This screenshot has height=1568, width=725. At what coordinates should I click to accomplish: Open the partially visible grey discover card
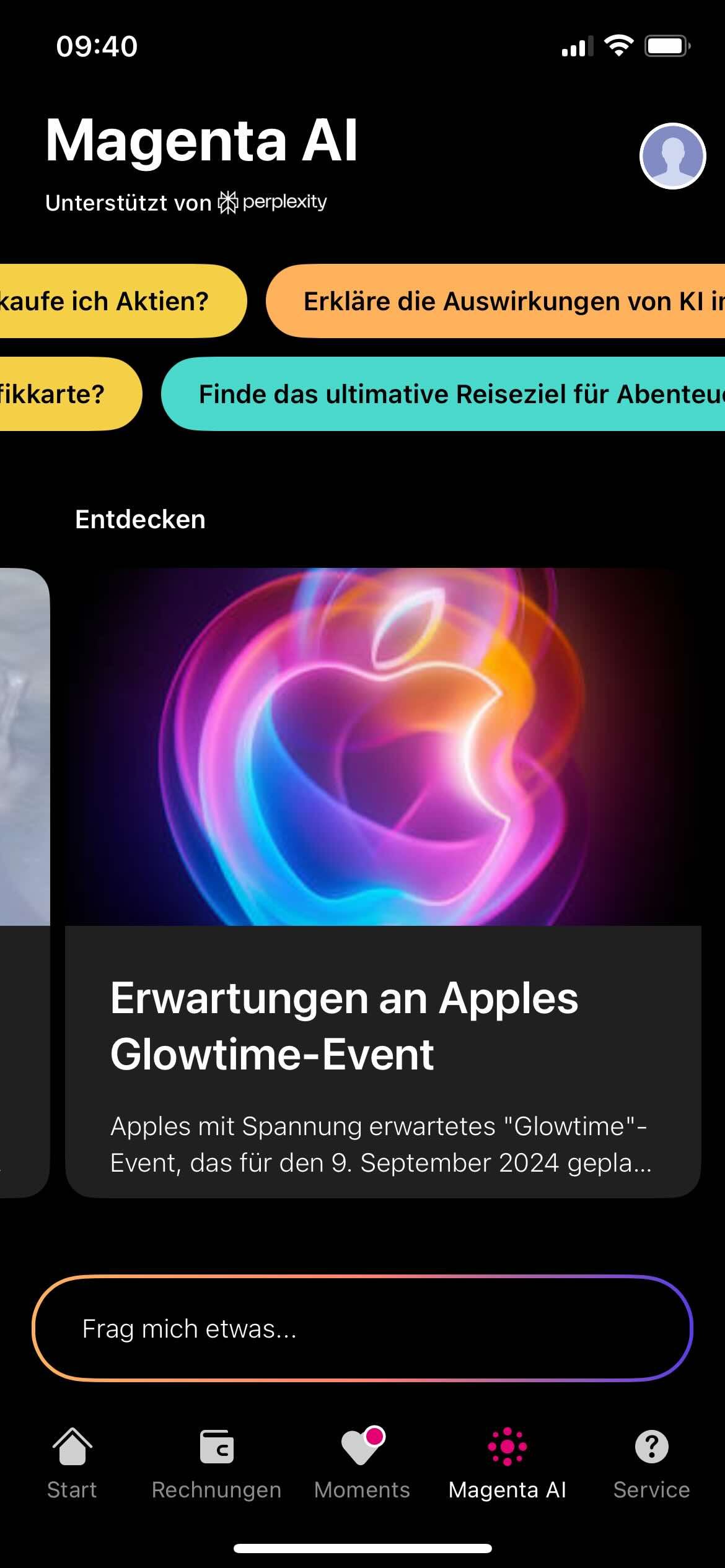25,882
